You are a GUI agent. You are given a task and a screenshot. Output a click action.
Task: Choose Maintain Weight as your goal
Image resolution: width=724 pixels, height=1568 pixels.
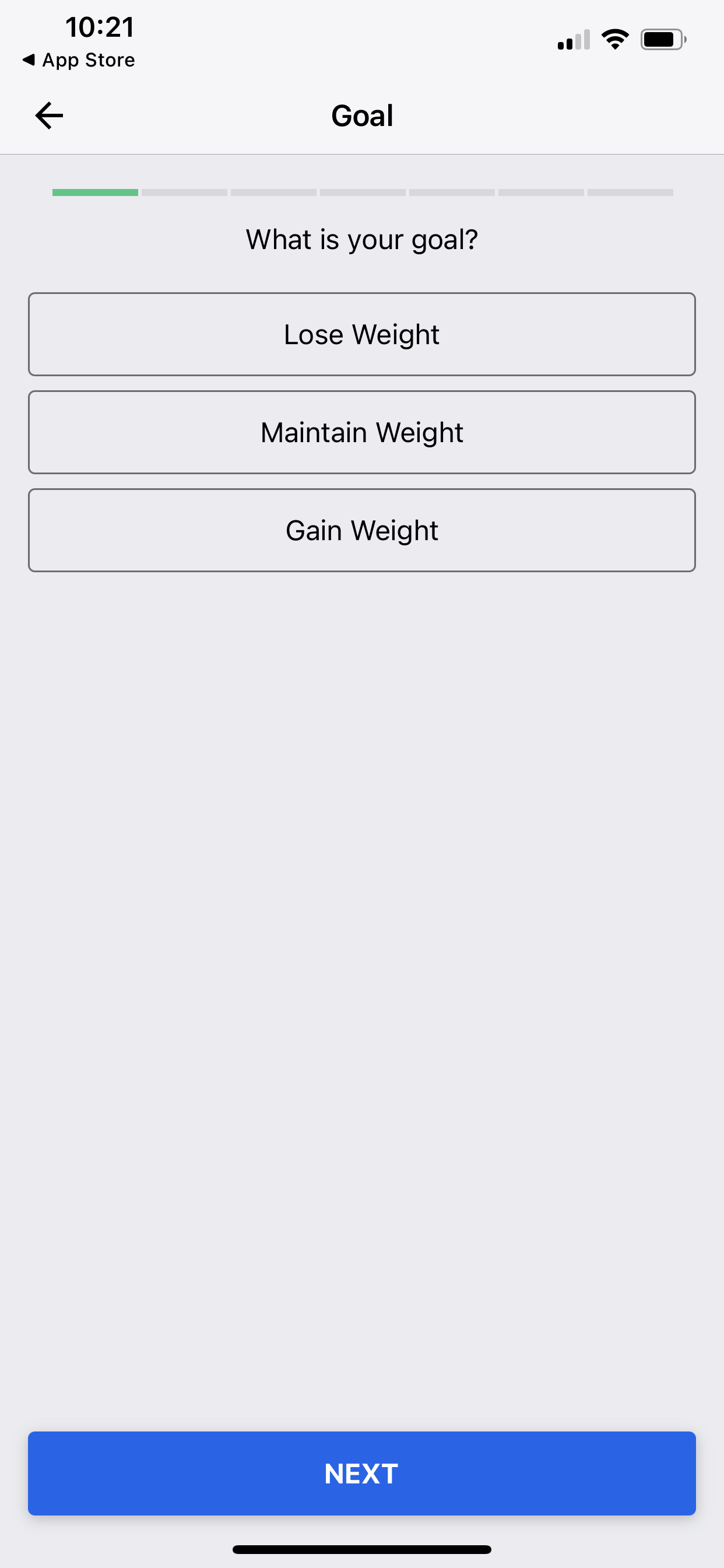362,432
